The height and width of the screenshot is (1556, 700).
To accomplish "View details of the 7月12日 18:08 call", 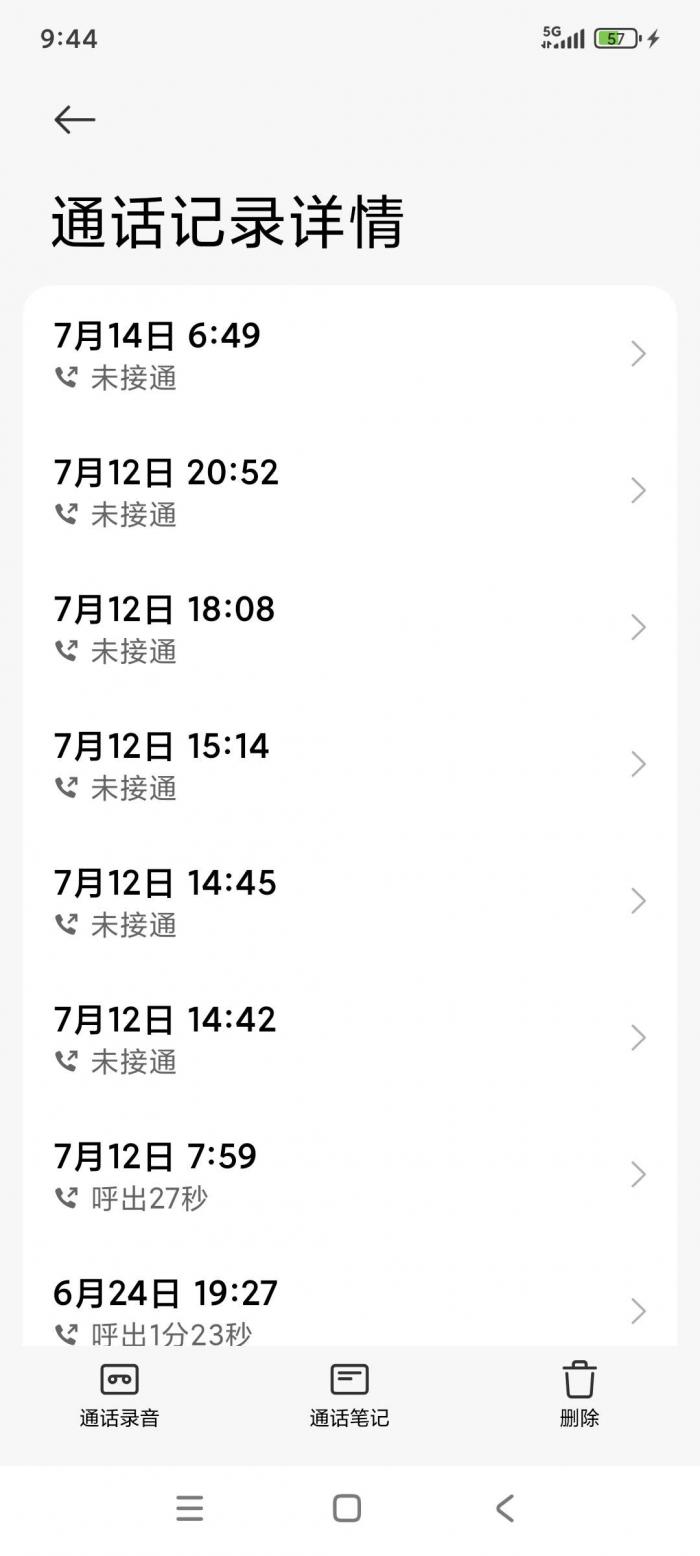I will tap(350, 628).
